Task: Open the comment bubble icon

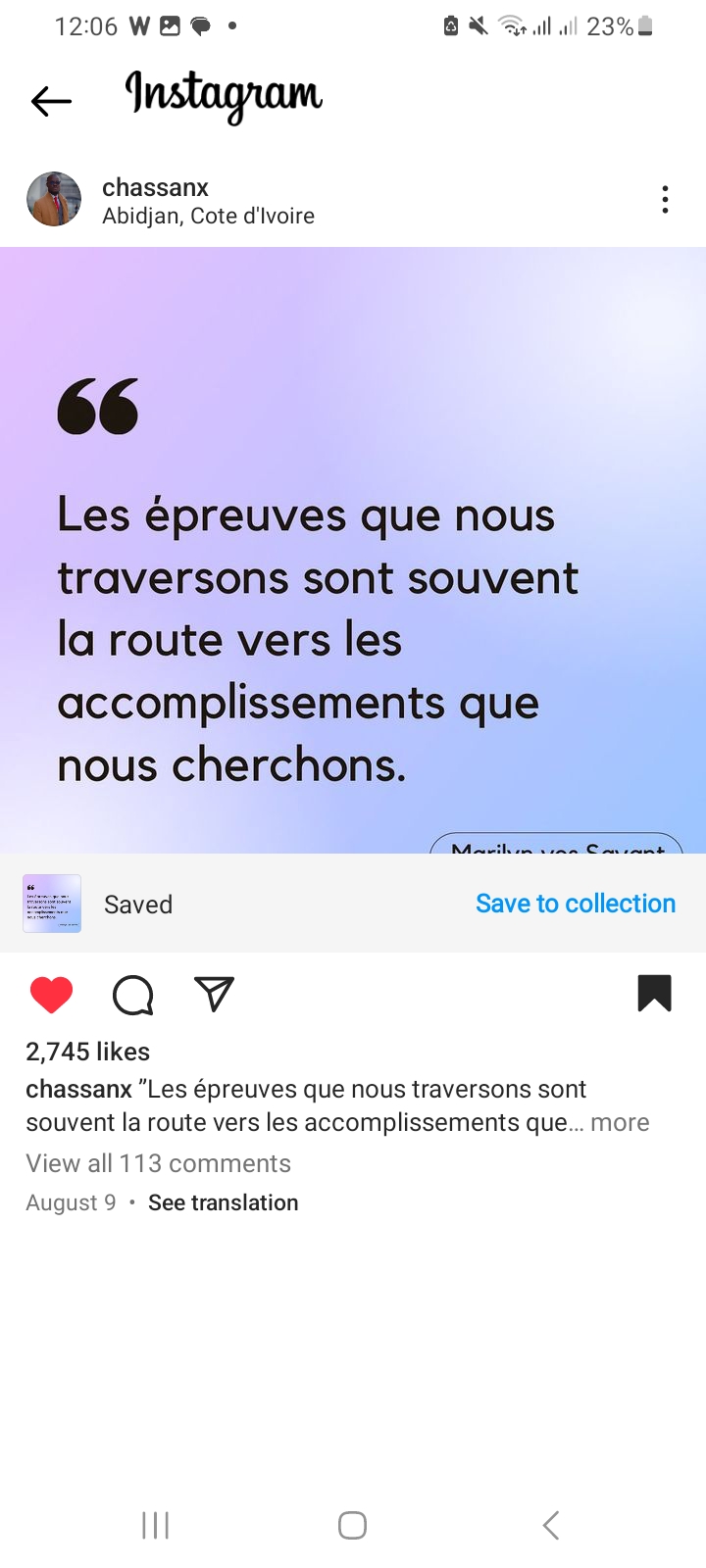Action: pyautogui.click(x=133, y=995)
